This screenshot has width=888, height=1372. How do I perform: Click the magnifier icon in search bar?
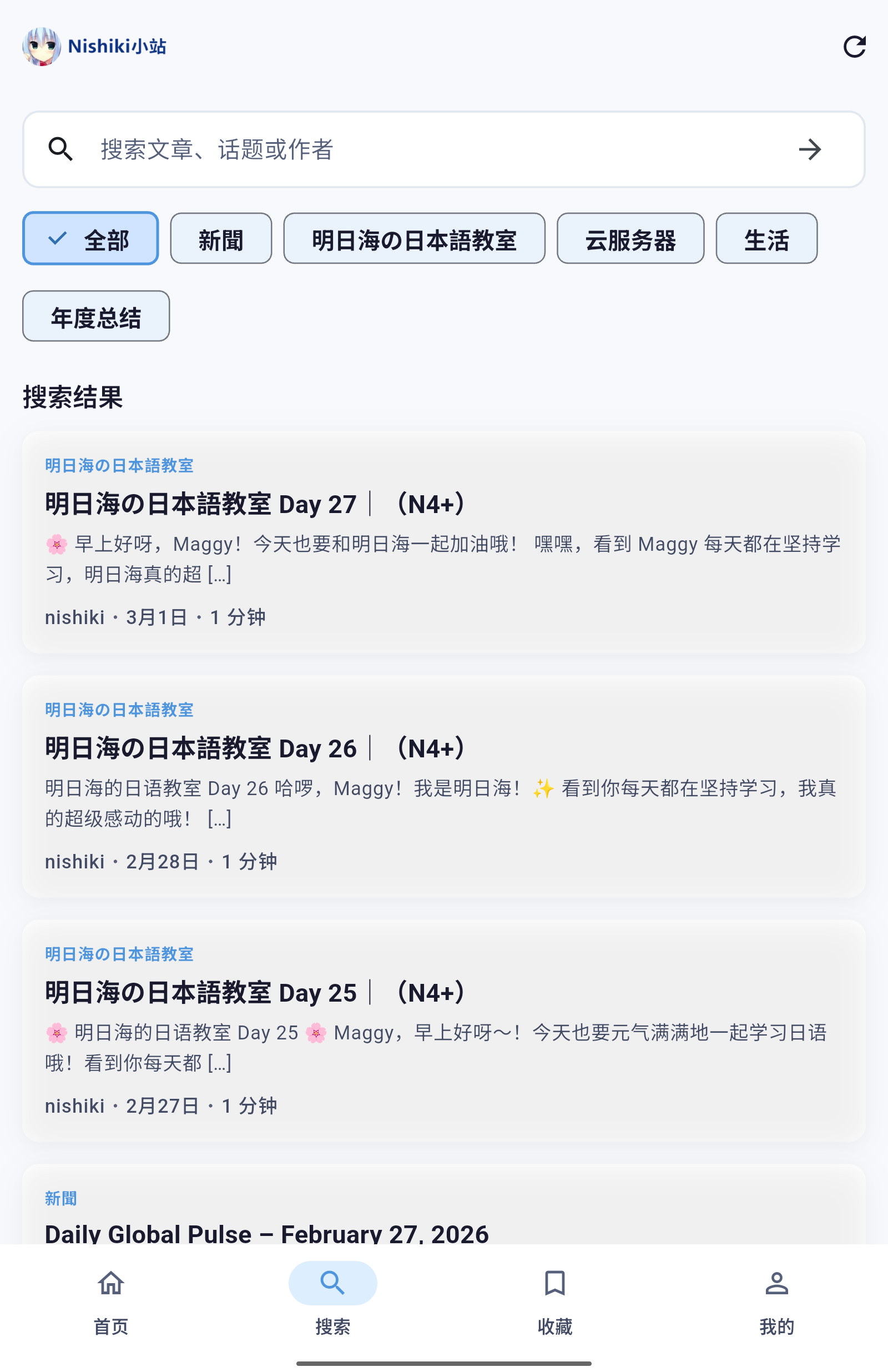click(x=60, y=149)
